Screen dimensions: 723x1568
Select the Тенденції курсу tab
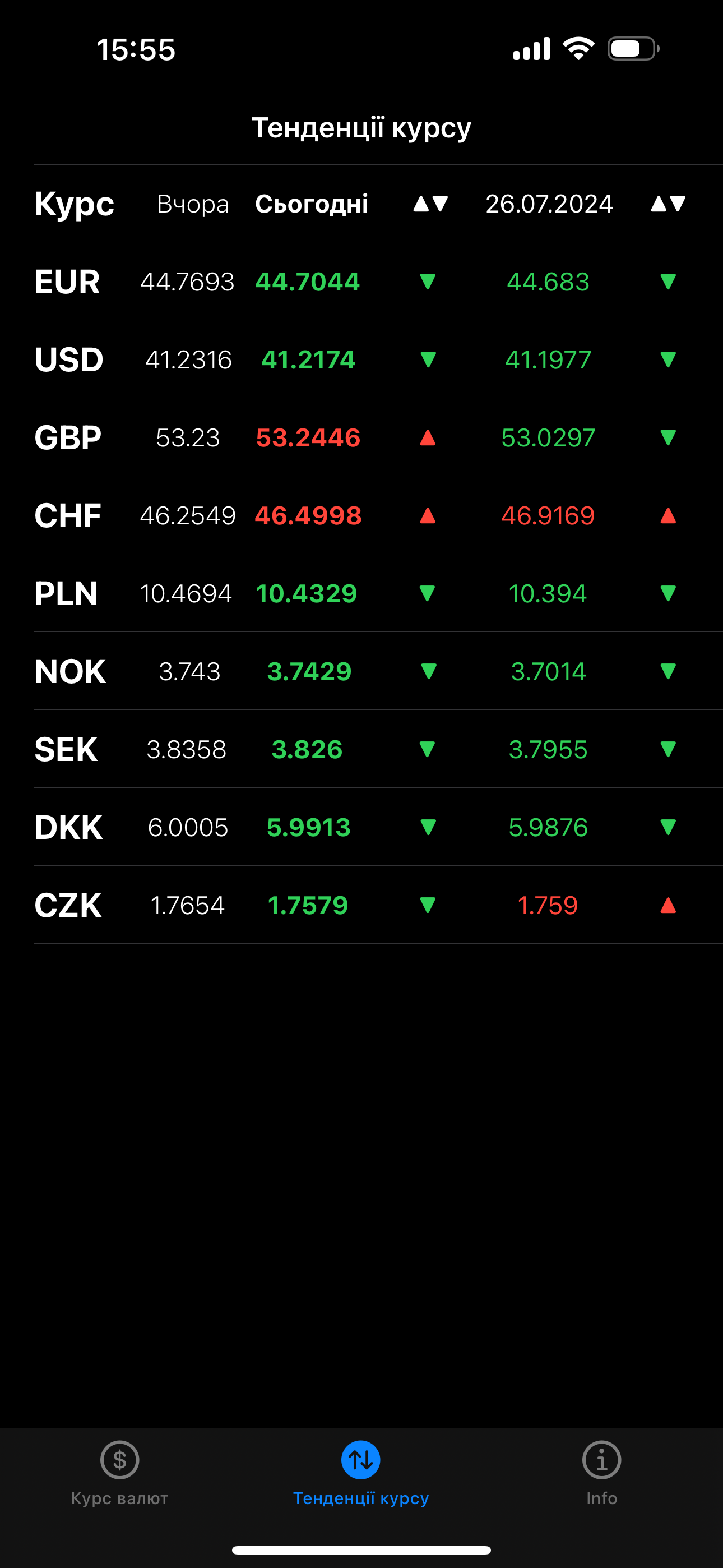pos(361,1473)
